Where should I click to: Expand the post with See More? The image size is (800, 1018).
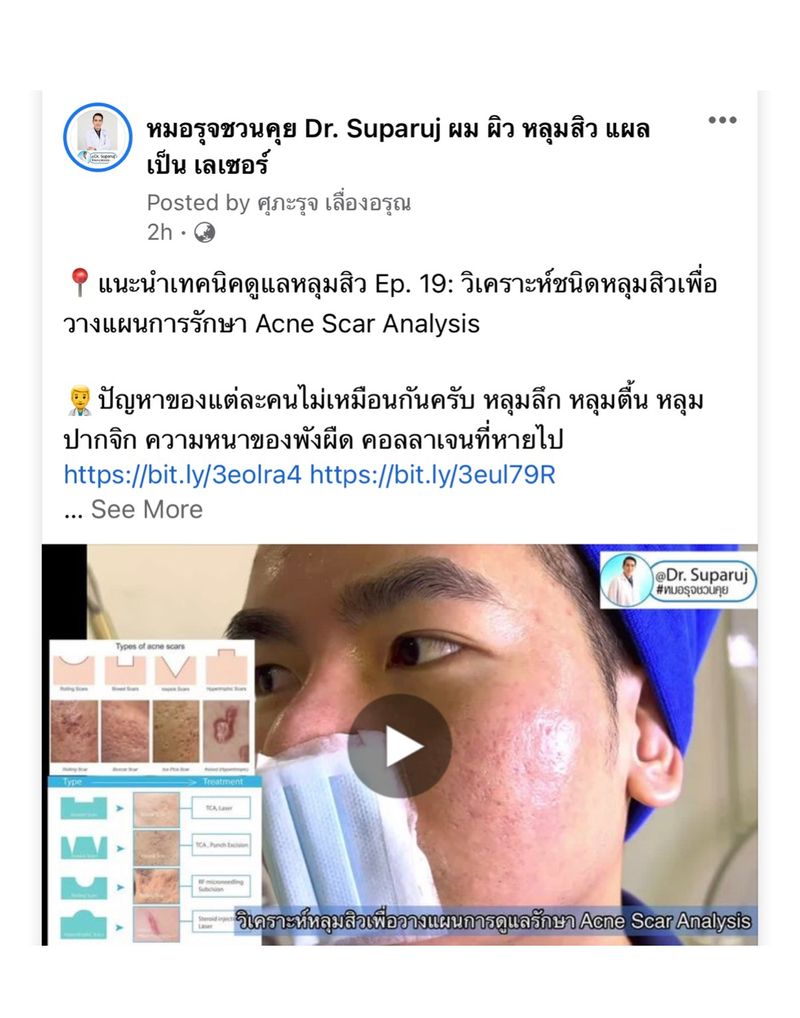pos(145,510)
